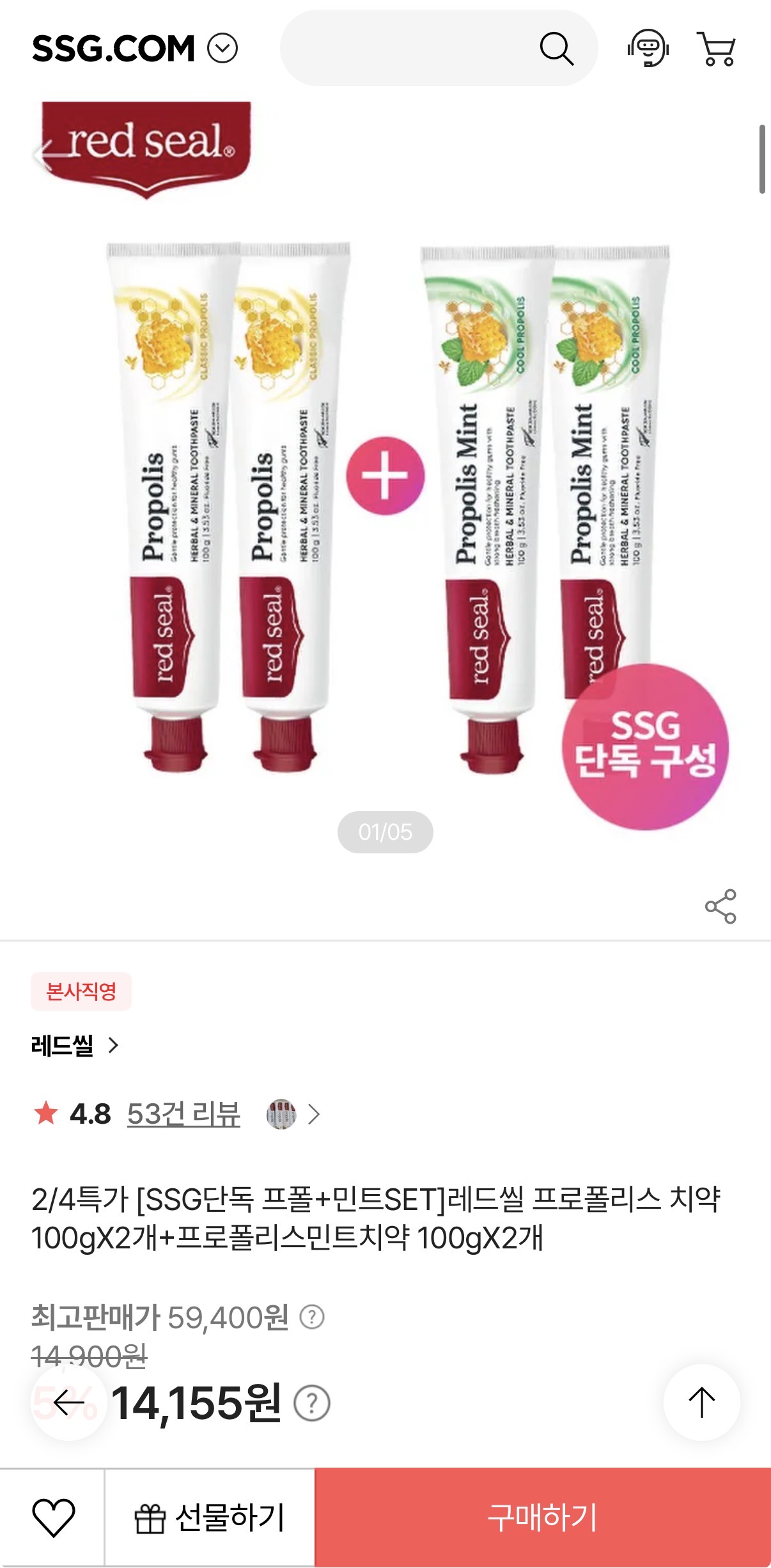Buy now with 구매하기
The image size is (771, 1568).
(542, 1518)
